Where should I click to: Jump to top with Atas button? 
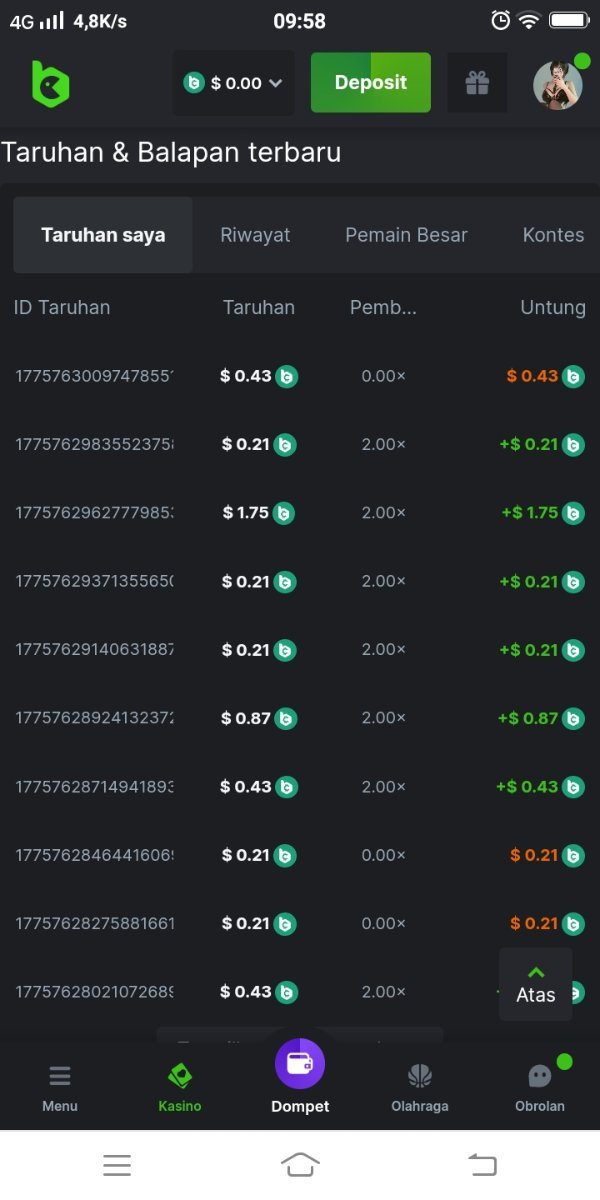536,984
